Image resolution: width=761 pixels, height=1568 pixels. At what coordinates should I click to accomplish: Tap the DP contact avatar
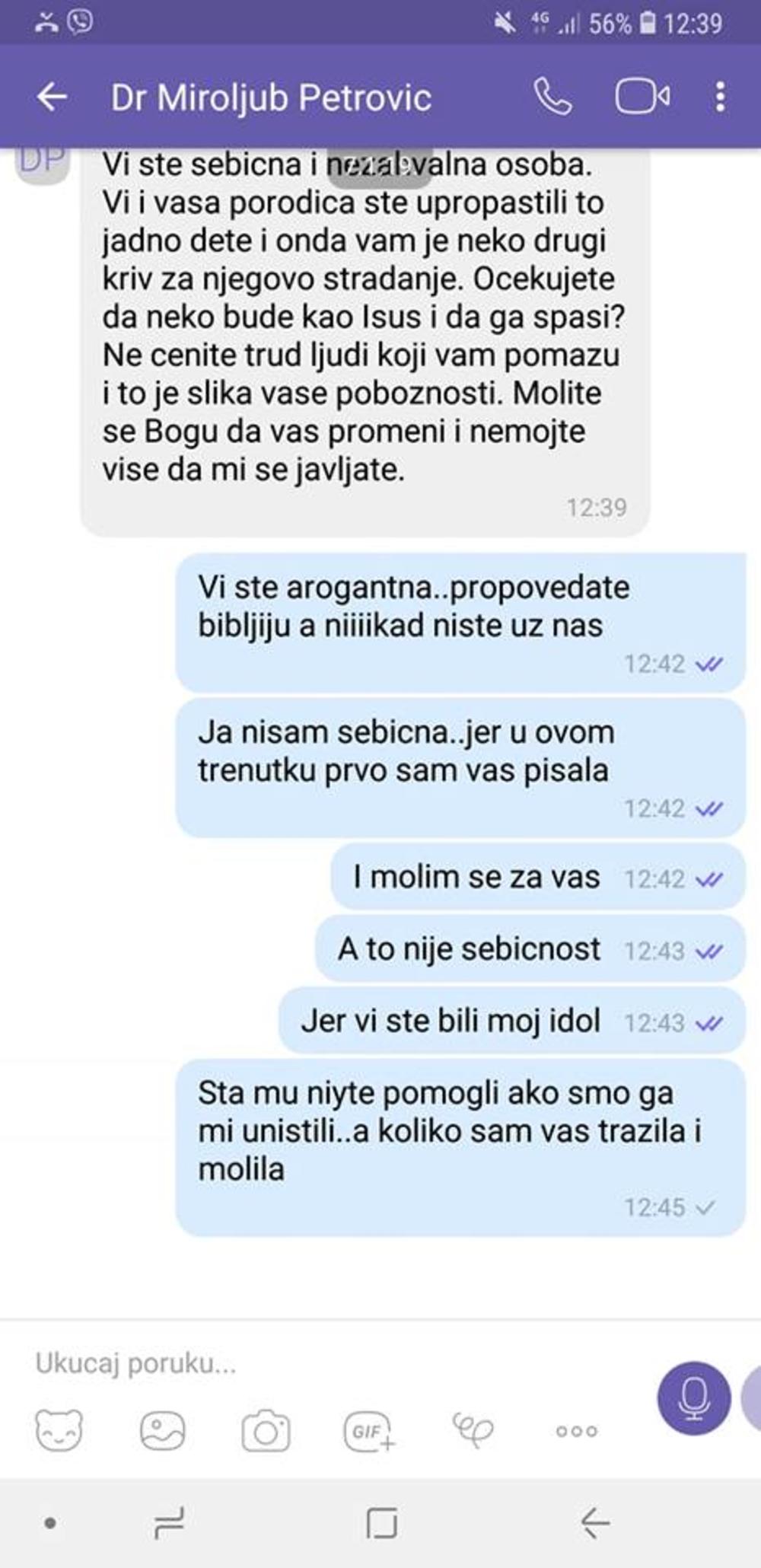[x=42, y=161]
